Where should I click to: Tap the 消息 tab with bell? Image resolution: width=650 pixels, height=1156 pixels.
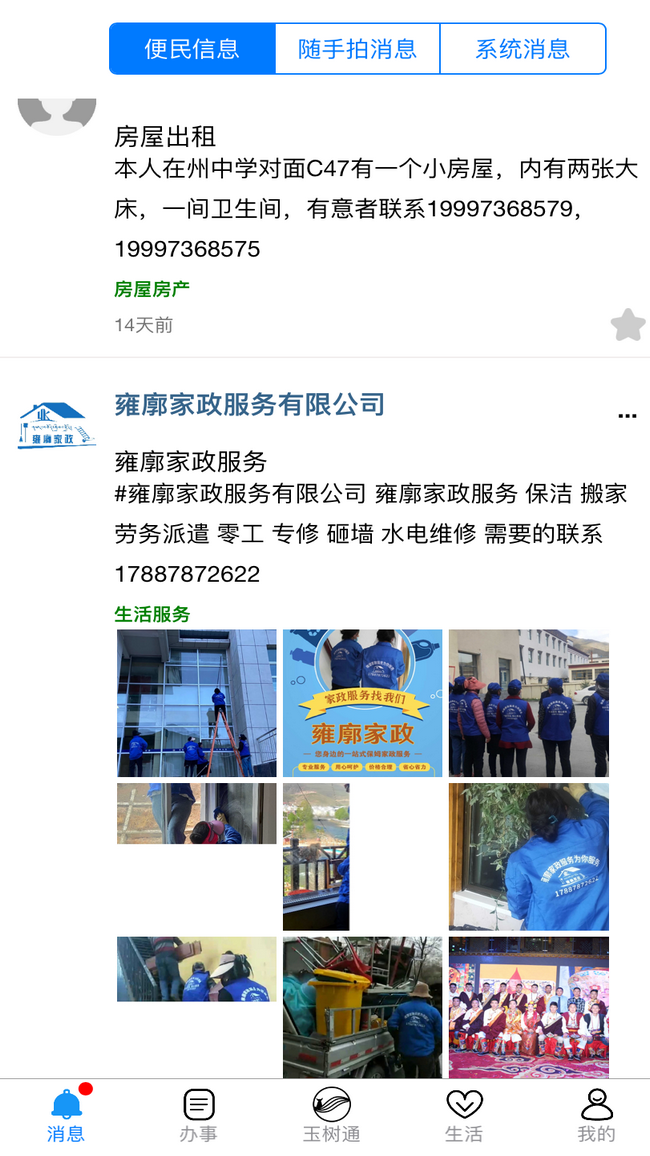coord(66,1115)
